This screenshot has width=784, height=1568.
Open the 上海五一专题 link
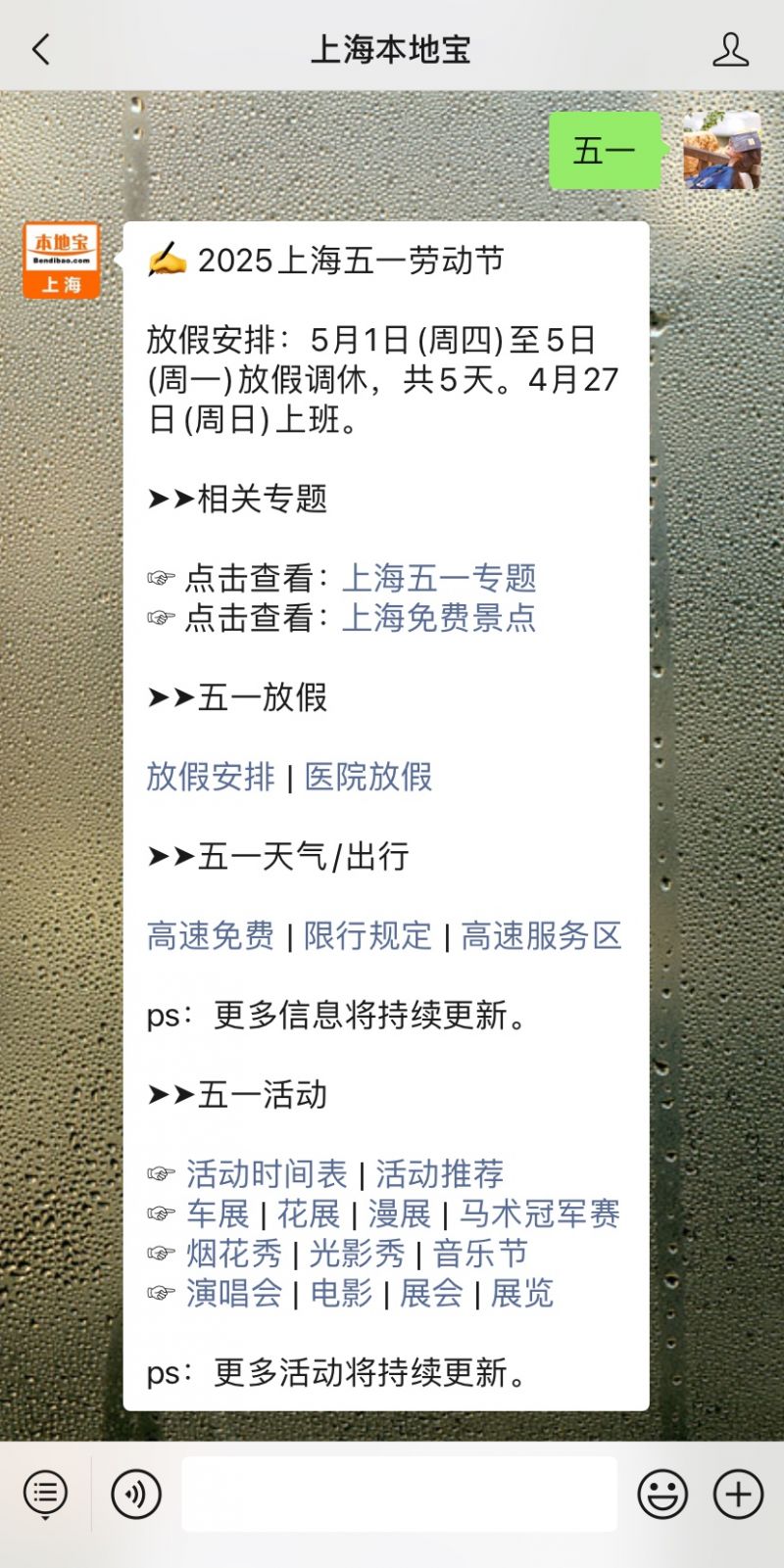tap(438, 578)
